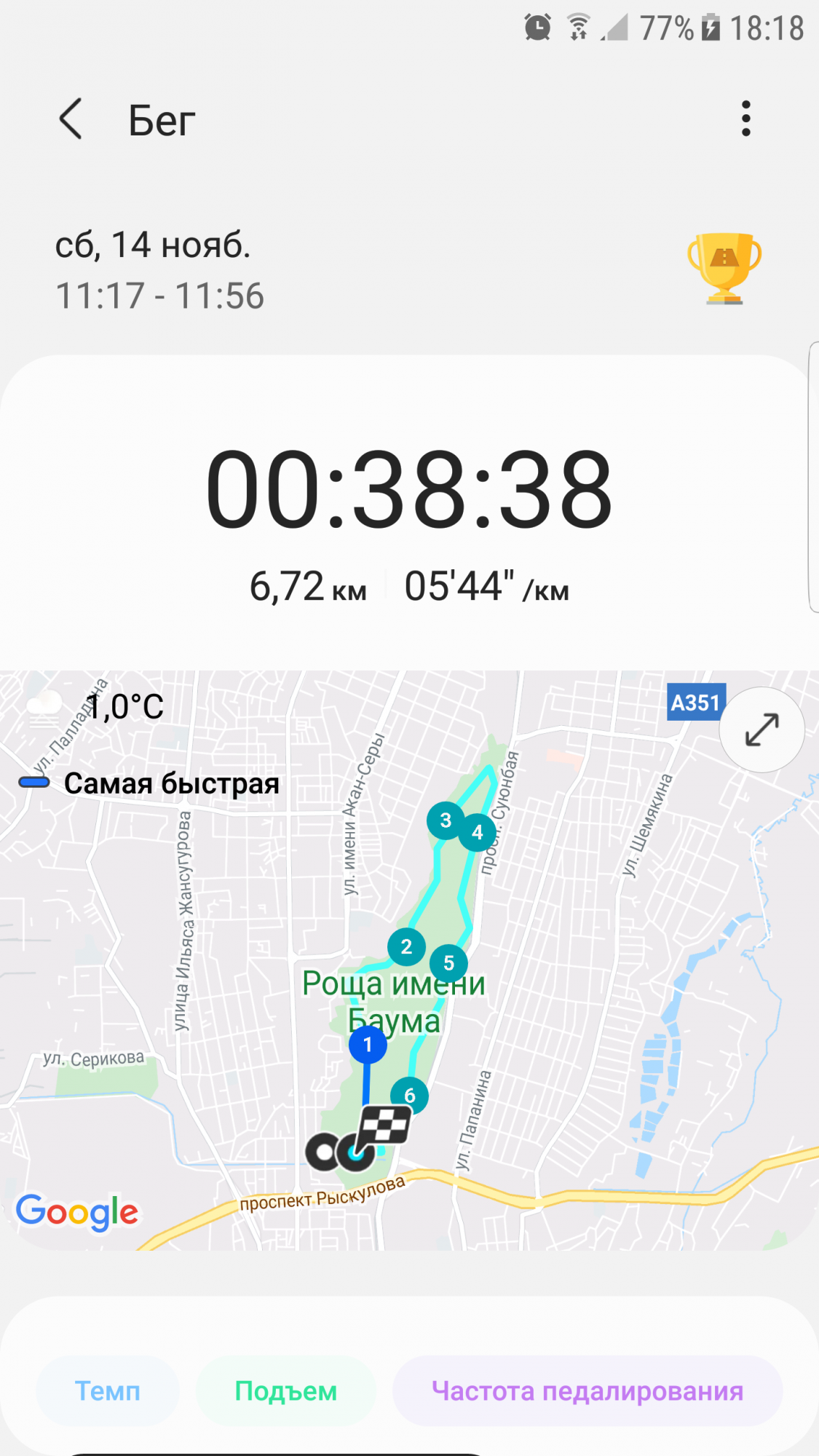Screen dimensions: 819x1456
Task: Open the three-dot overflow menu
Action: pyautogui.click(x=745, y=119)
